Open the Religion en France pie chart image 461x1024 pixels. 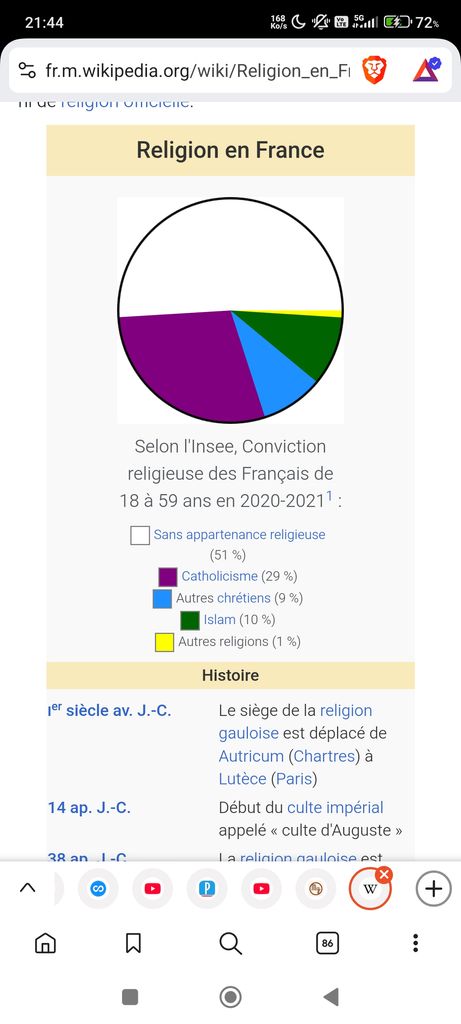point(230,310)
